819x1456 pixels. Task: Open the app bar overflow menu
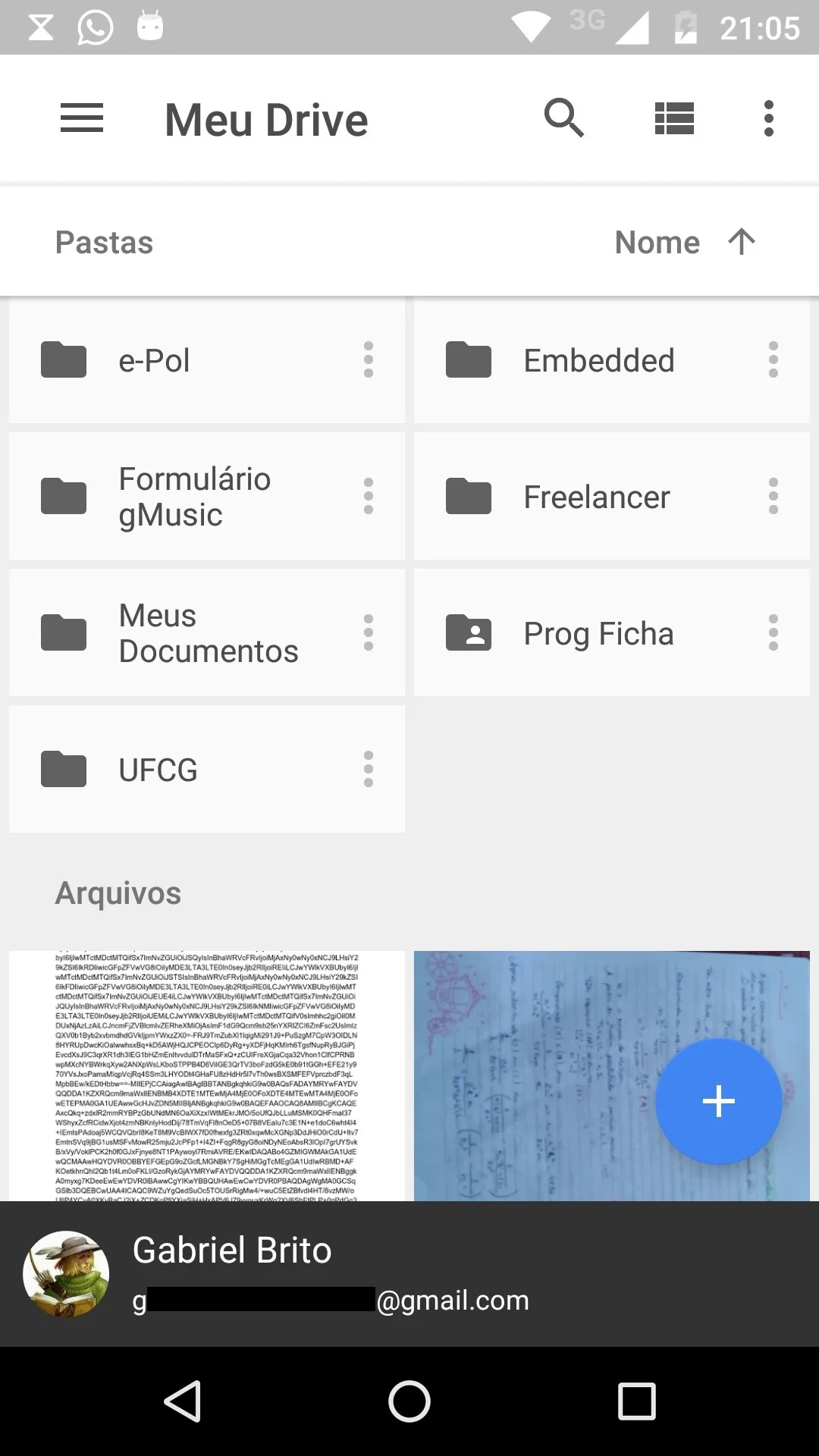click(768, 118)
